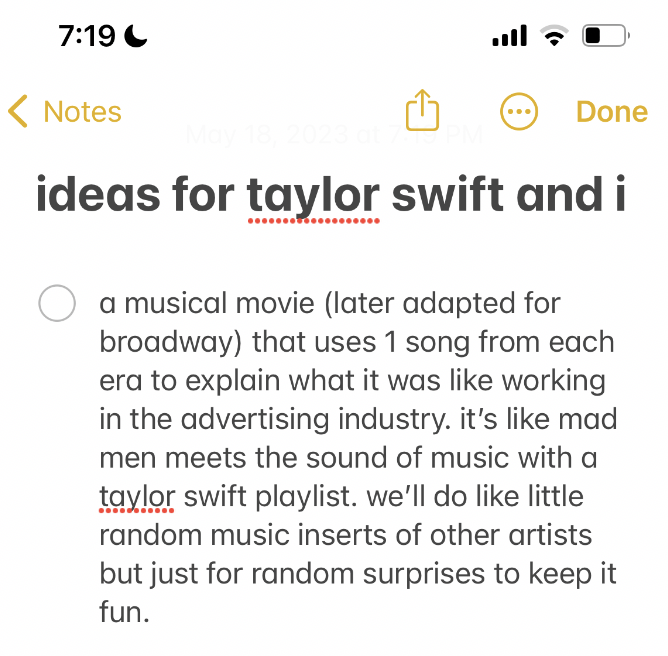Open the more options menu
This screenshot has width=668, height=656.
[518, 112]
